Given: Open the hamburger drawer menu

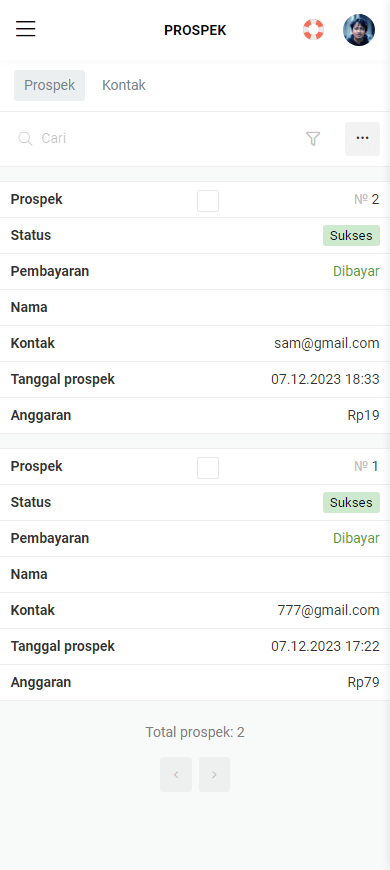Looking at the screenshot, I should (26, 29).
